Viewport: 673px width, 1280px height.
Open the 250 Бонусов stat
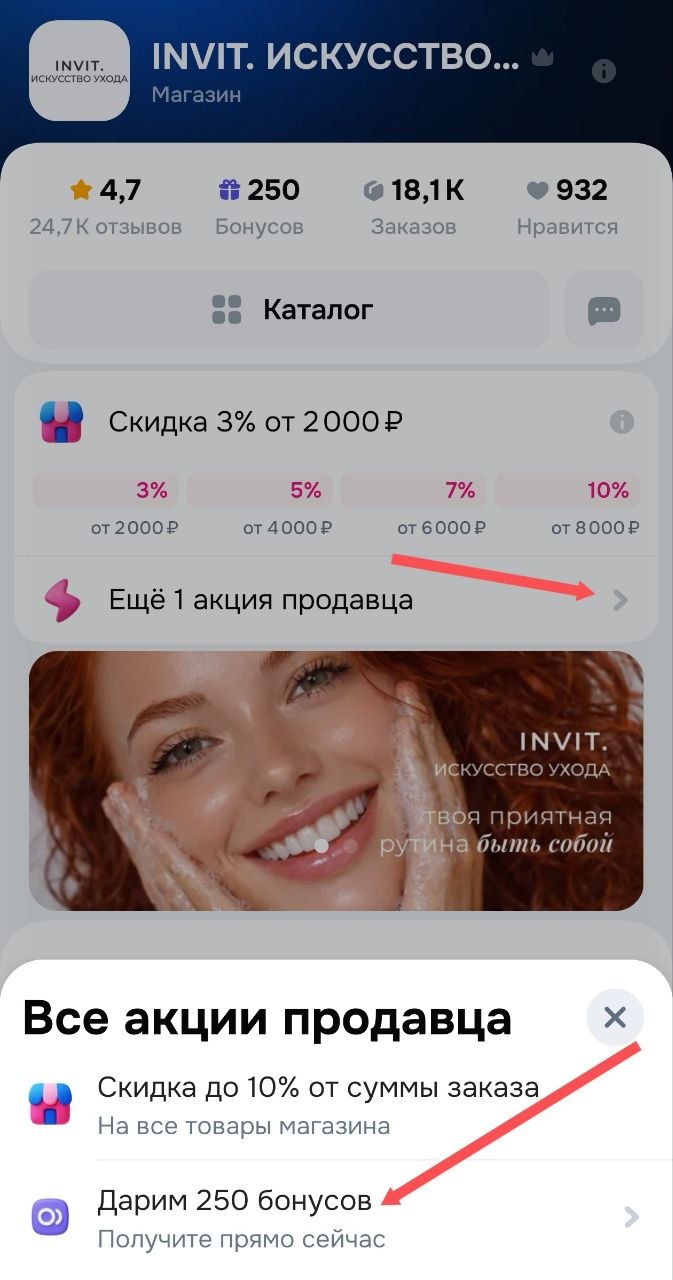pos(259,205)
